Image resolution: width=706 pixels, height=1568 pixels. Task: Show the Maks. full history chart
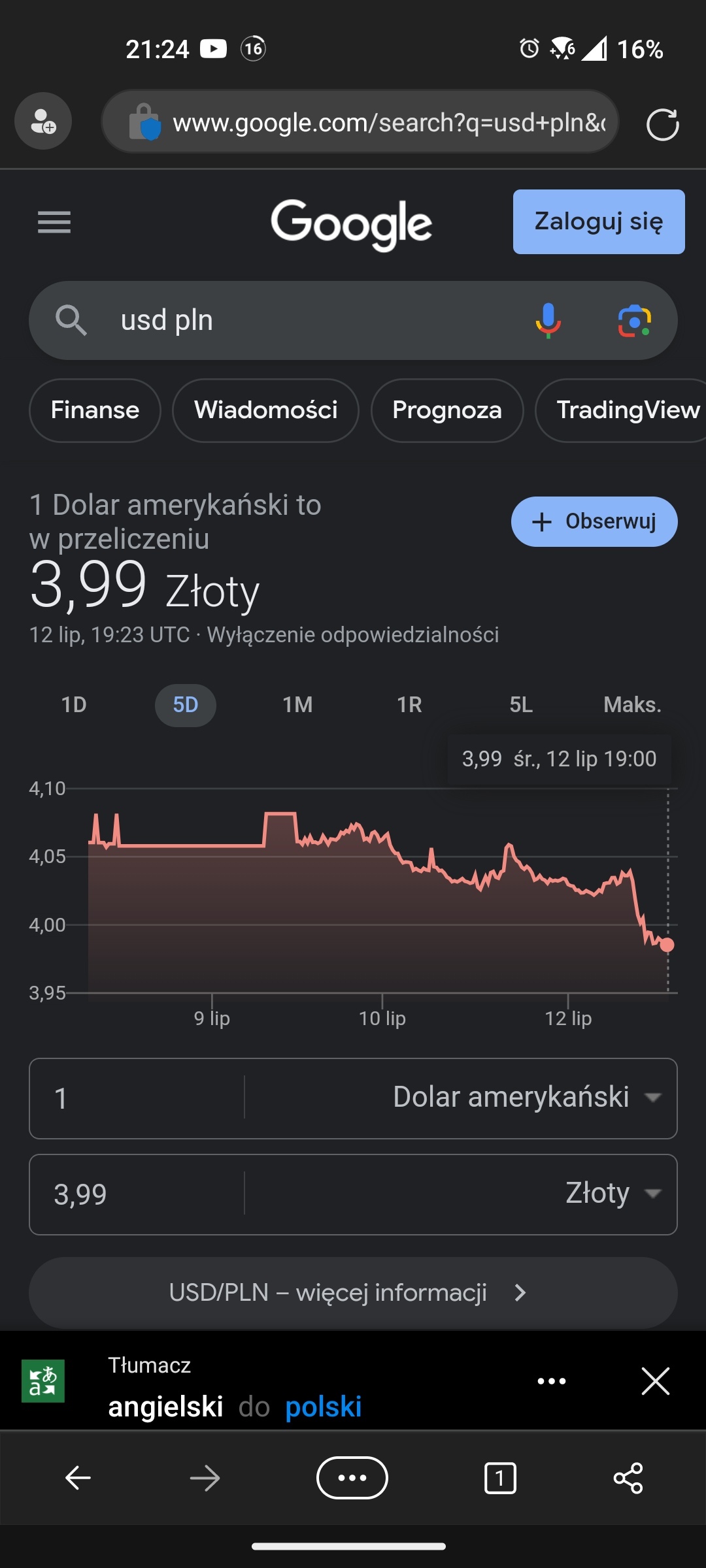[x=632, y=705]
